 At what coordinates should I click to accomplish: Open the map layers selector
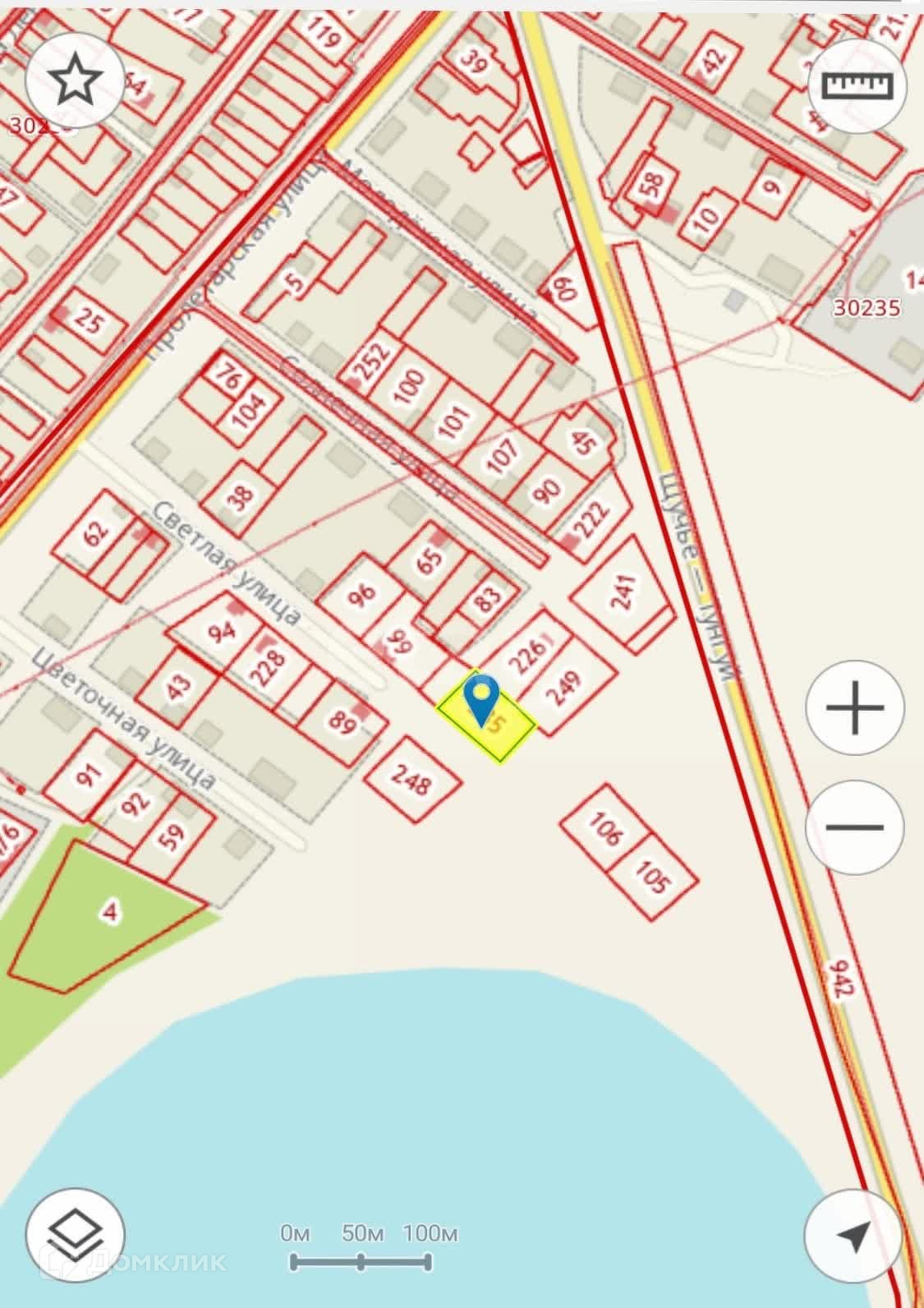76,1232
